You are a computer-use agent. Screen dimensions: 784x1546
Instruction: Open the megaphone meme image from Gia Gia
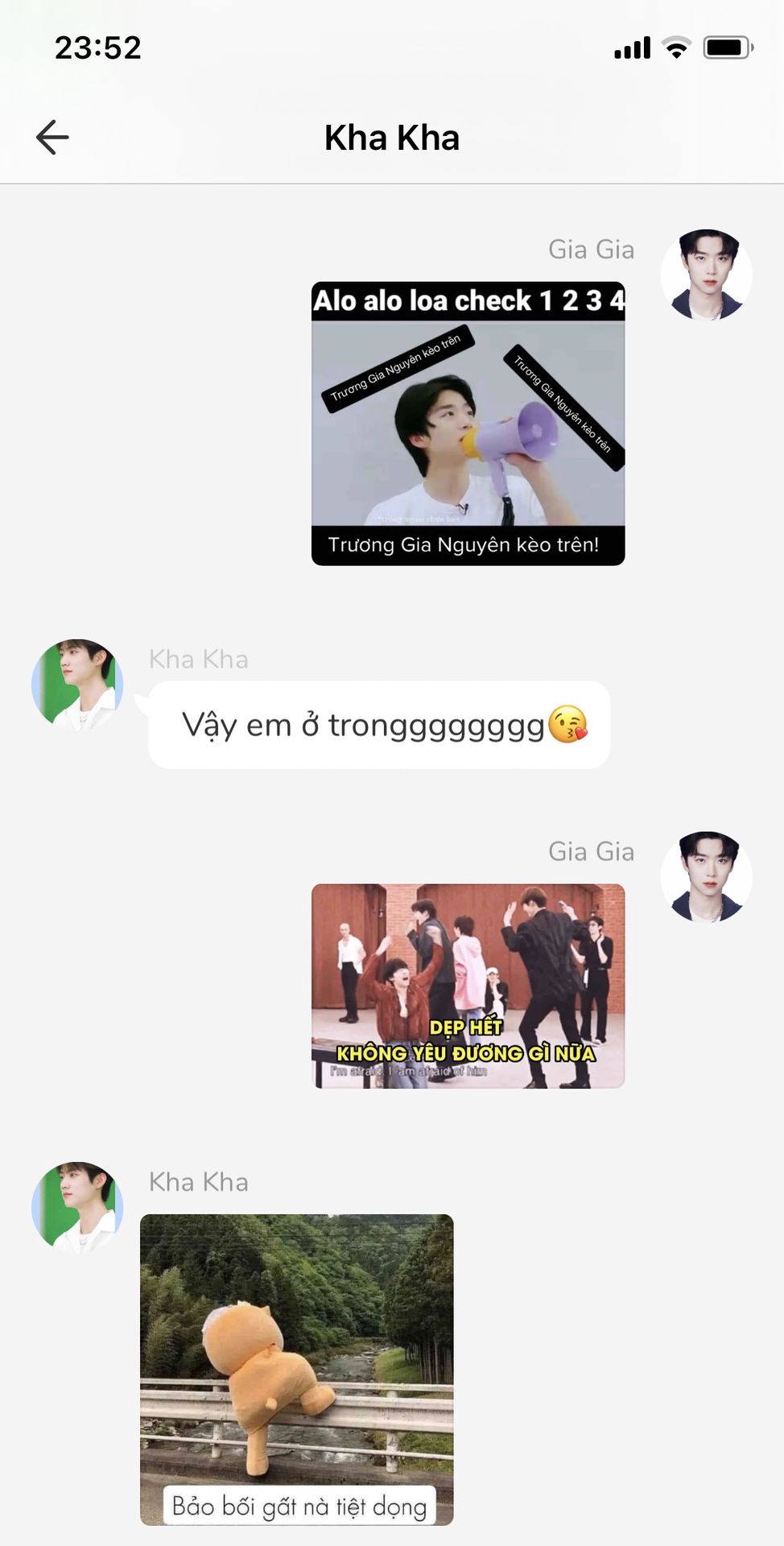tap(468, 424)
